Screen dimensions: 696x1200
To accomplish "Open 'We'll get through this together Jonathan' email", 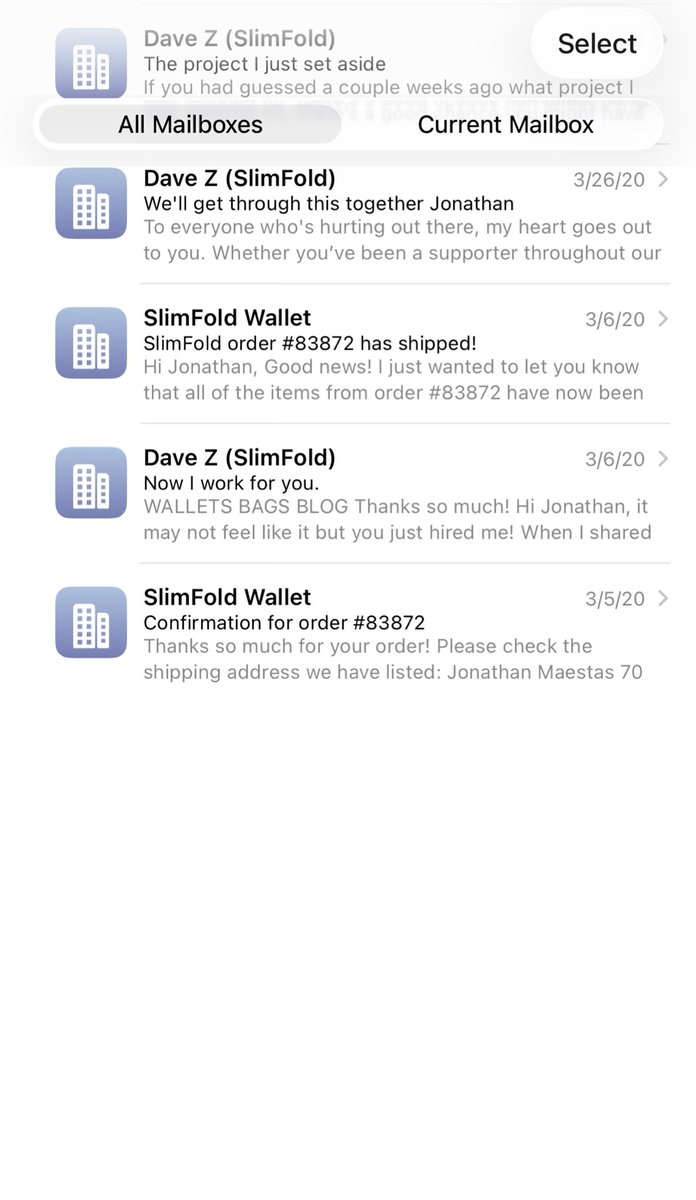I will coord(360,215).
